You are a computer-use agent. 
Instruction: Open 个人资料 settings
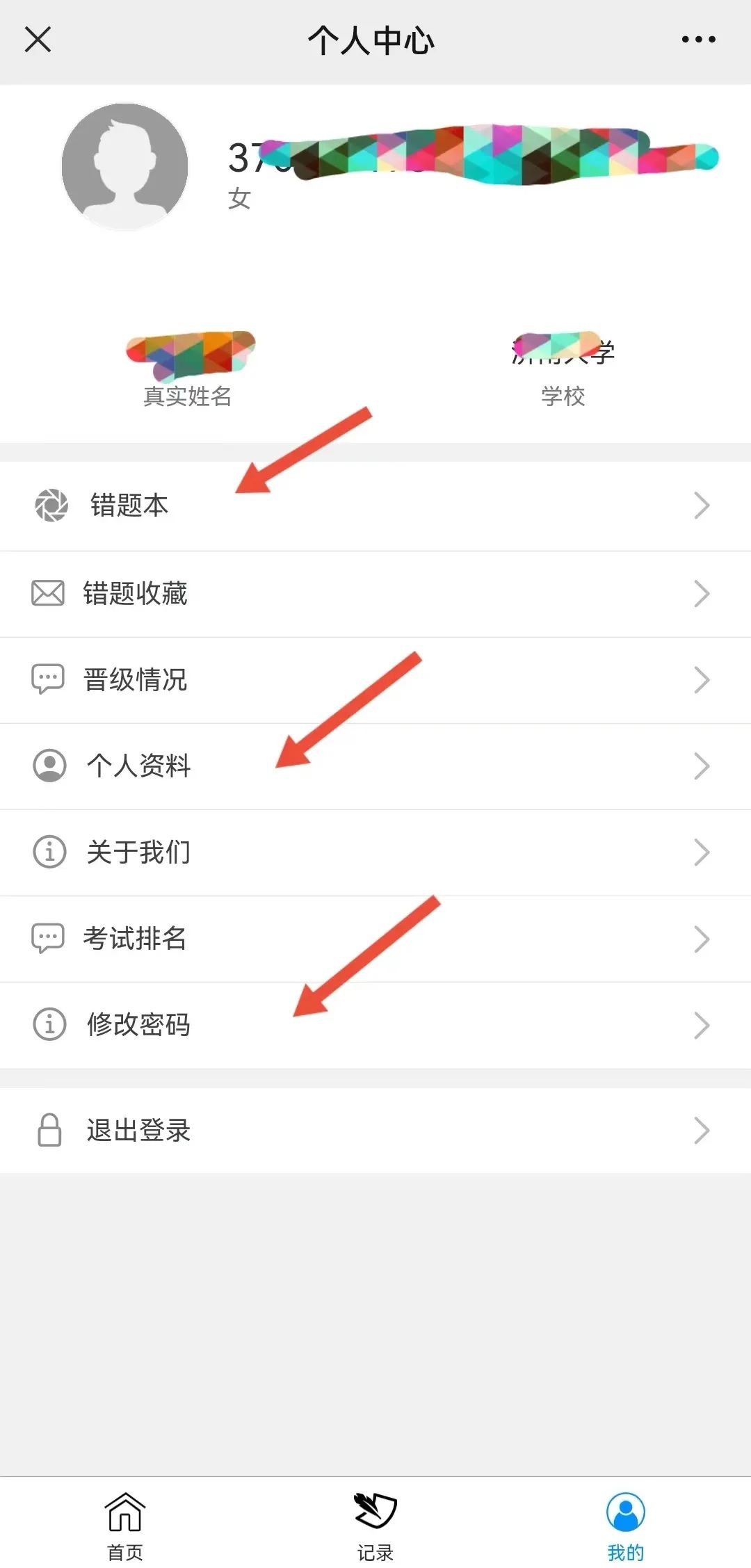(x=375, y=766)
